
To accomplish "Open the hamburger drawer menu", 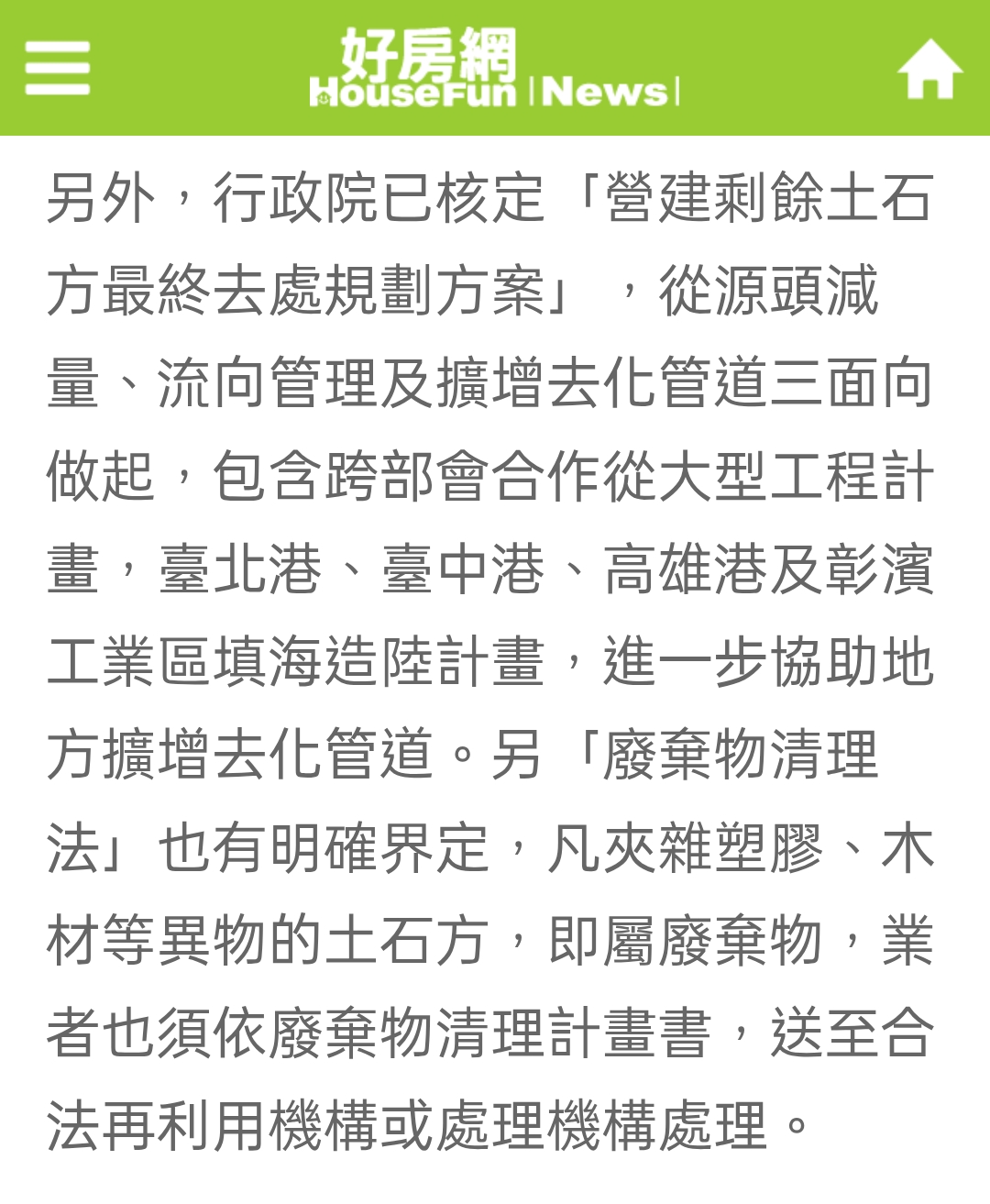I will click(x=57, y=68).
